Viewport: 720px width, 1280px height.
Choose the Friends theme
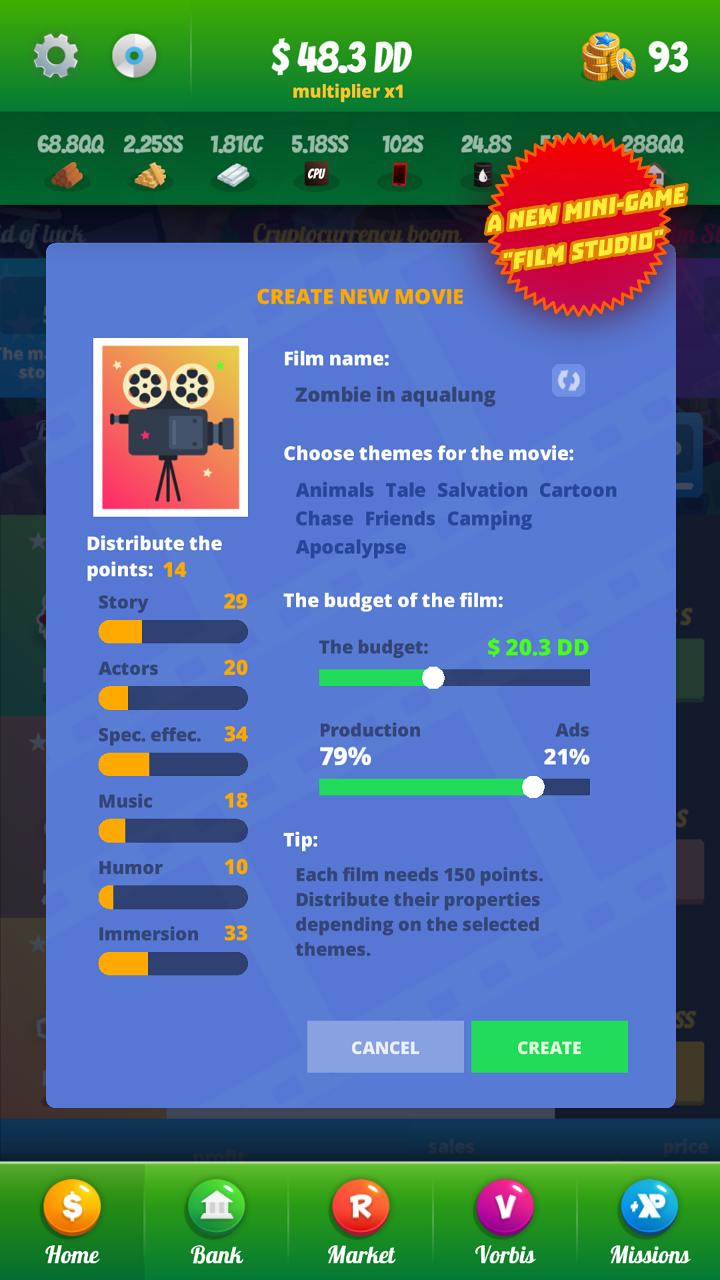(400, 519)
